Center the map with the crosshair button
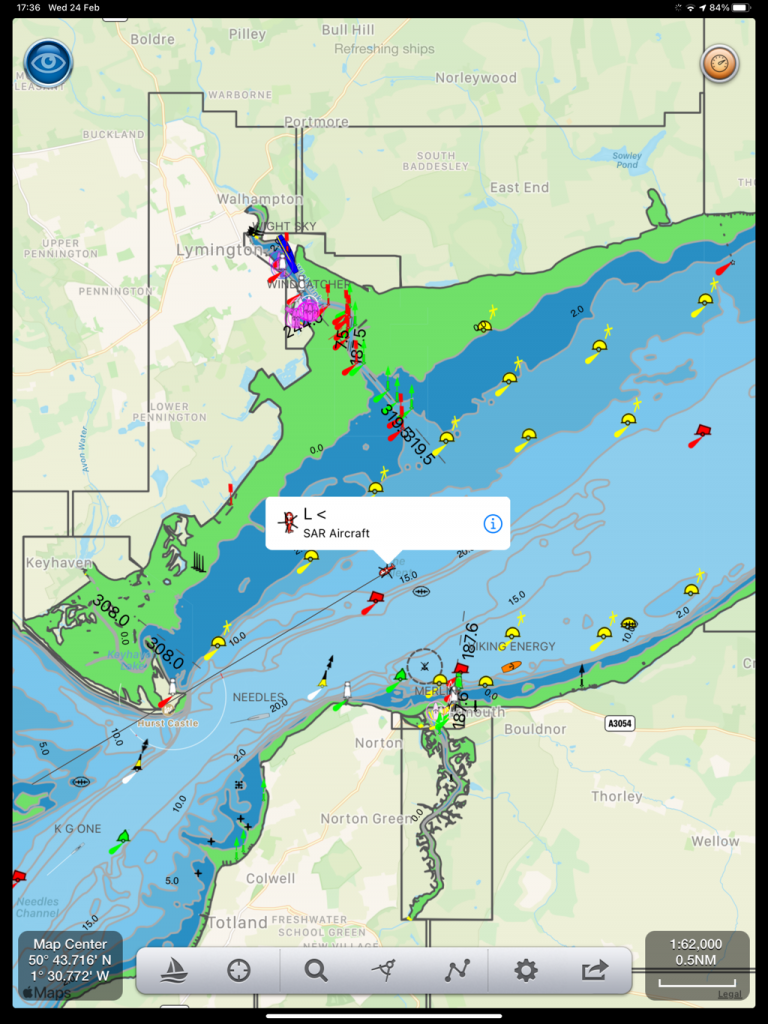Screen dimensions: 768x1024 coord(239,970)
